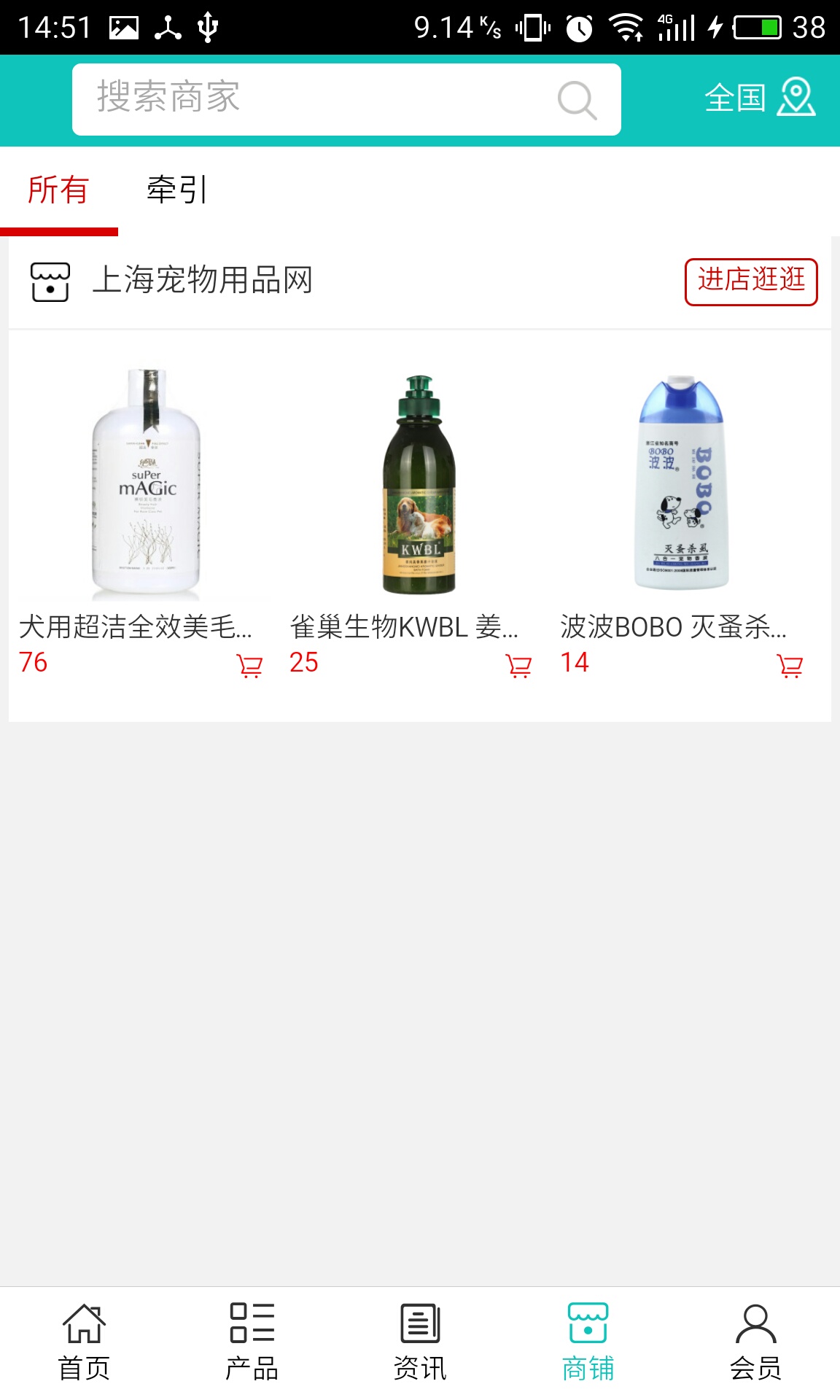Screen dimensions: 840x1400
Task: Open the 资讯 news tab
Action: click(x=420, y=1342)
